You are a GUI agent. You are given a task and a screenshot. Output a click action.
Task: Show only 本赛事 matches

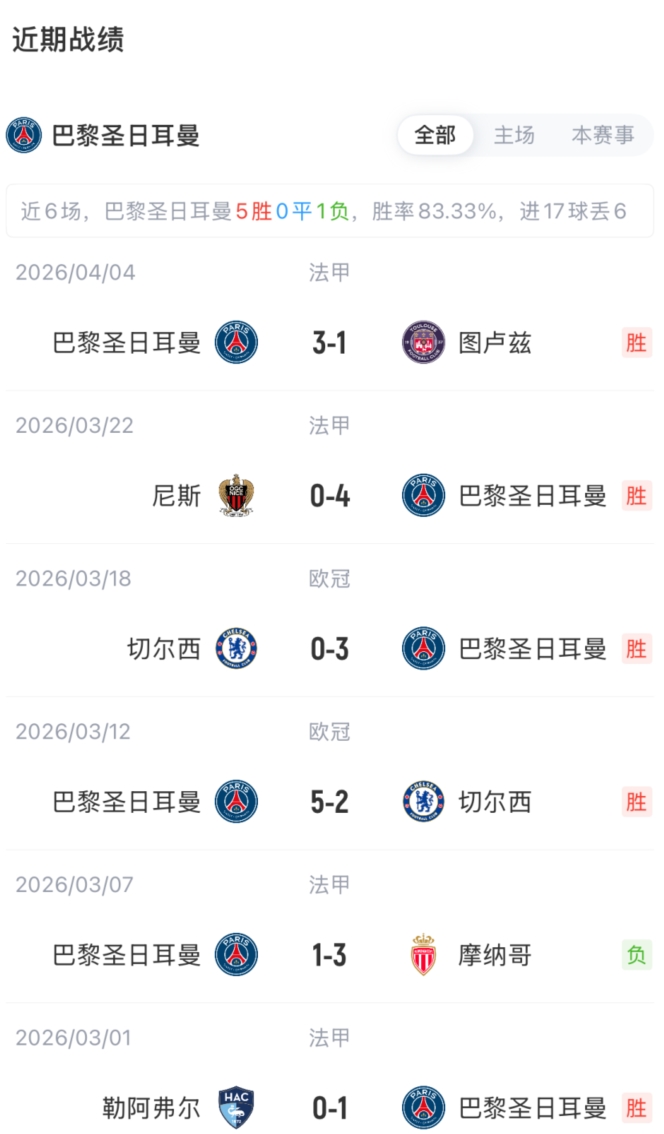tap(602, 135)
